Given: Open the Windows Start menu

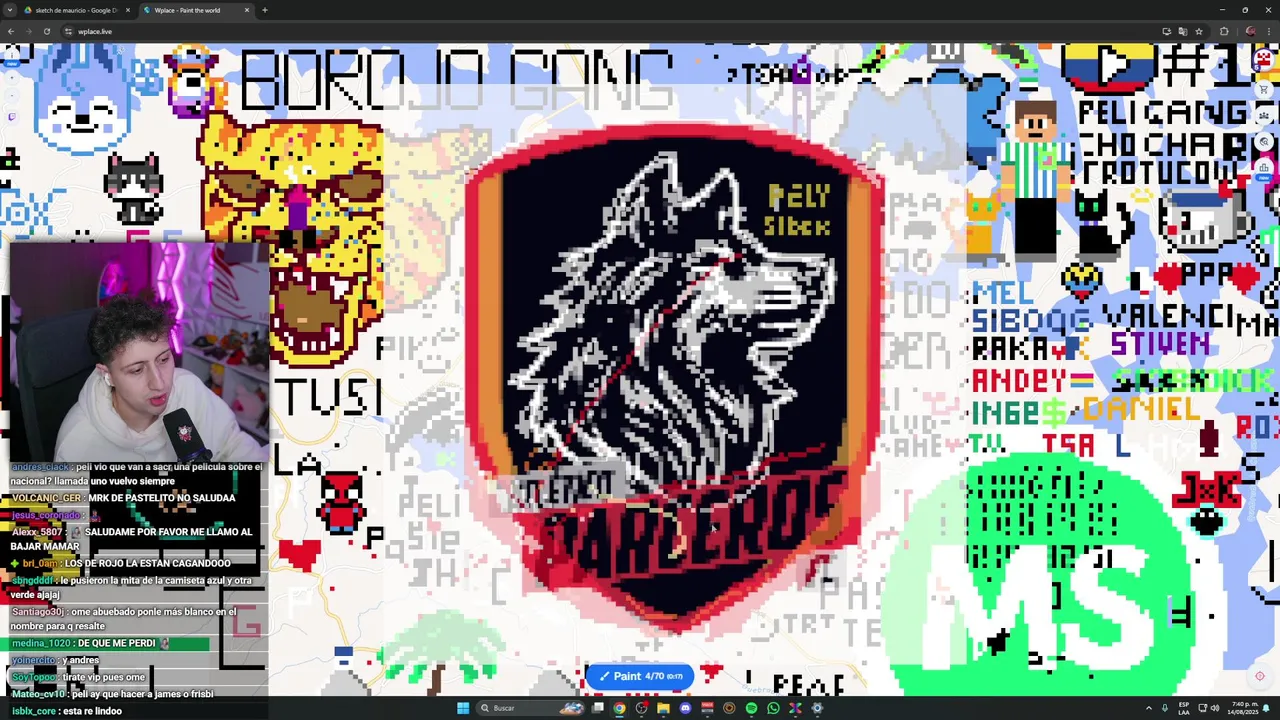Looking at the screenshot, I should pos(463,708).
